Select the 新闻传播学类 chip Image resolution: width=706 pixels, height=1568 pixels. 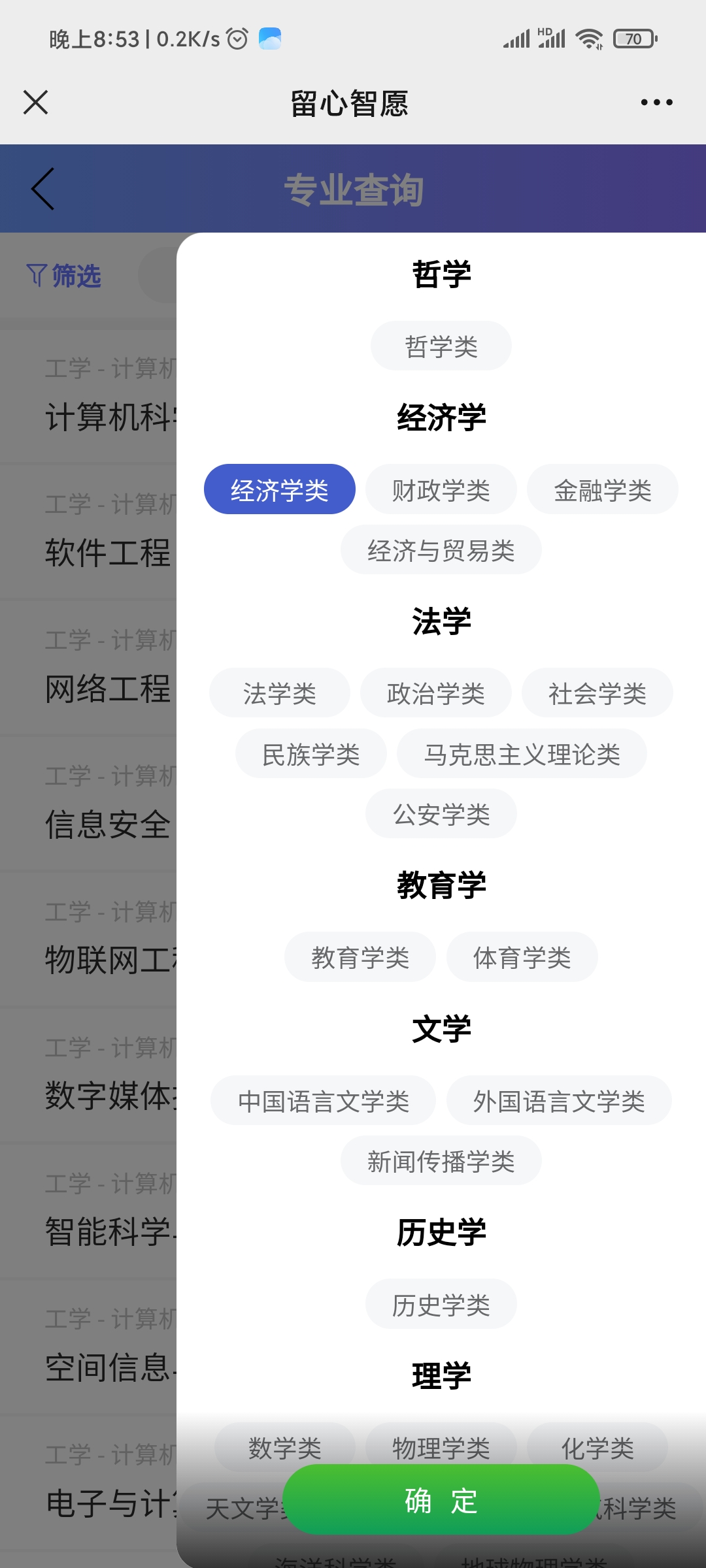coord(441,1161)
